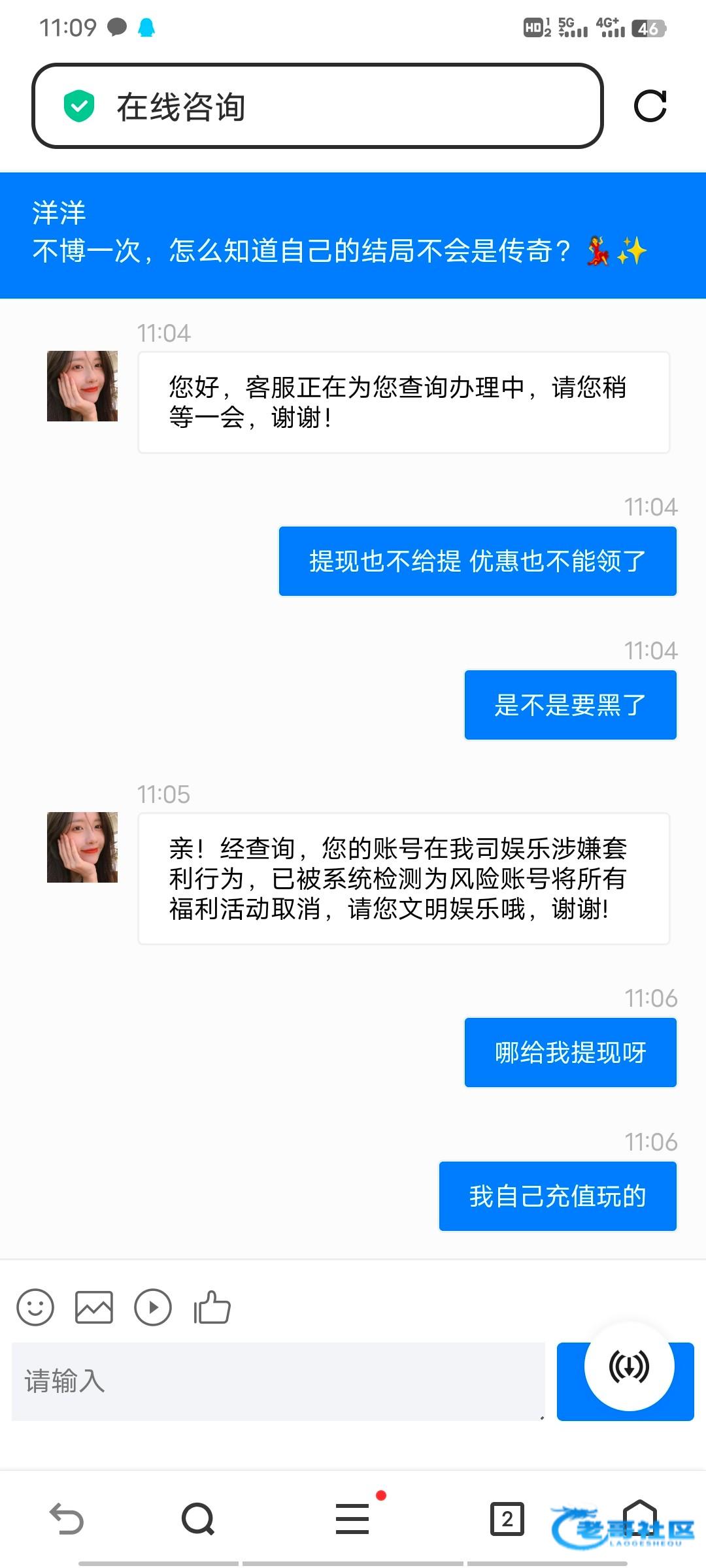This screenshot has width=706, height=1568.
Task: Tap the 在线咨询 address bar
Action: (x=317, y=106)
